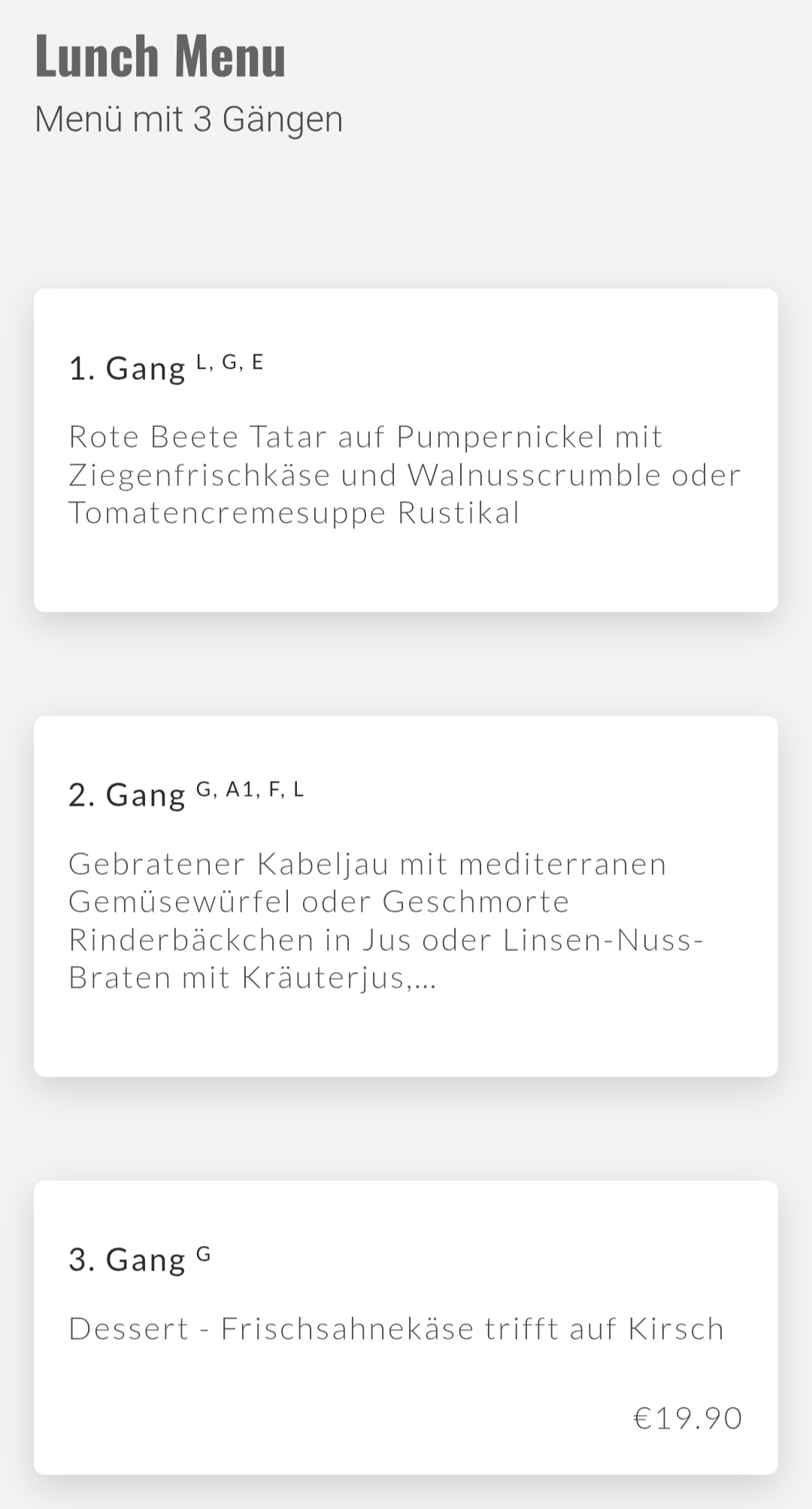Open the 3. Gang dessert card
The width and height of the screenshot is (812, 1509).
(406, 1326)
